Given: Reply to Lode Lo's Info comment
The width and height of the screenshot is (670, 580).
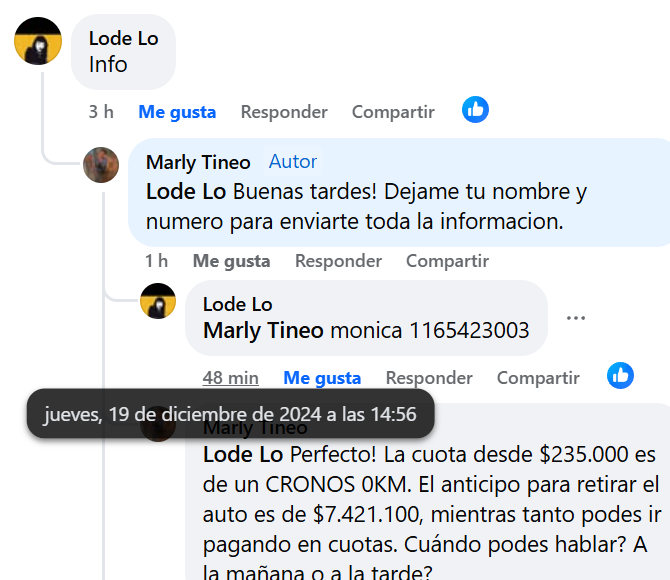Looking at the screenshot, I should (284, 112).
